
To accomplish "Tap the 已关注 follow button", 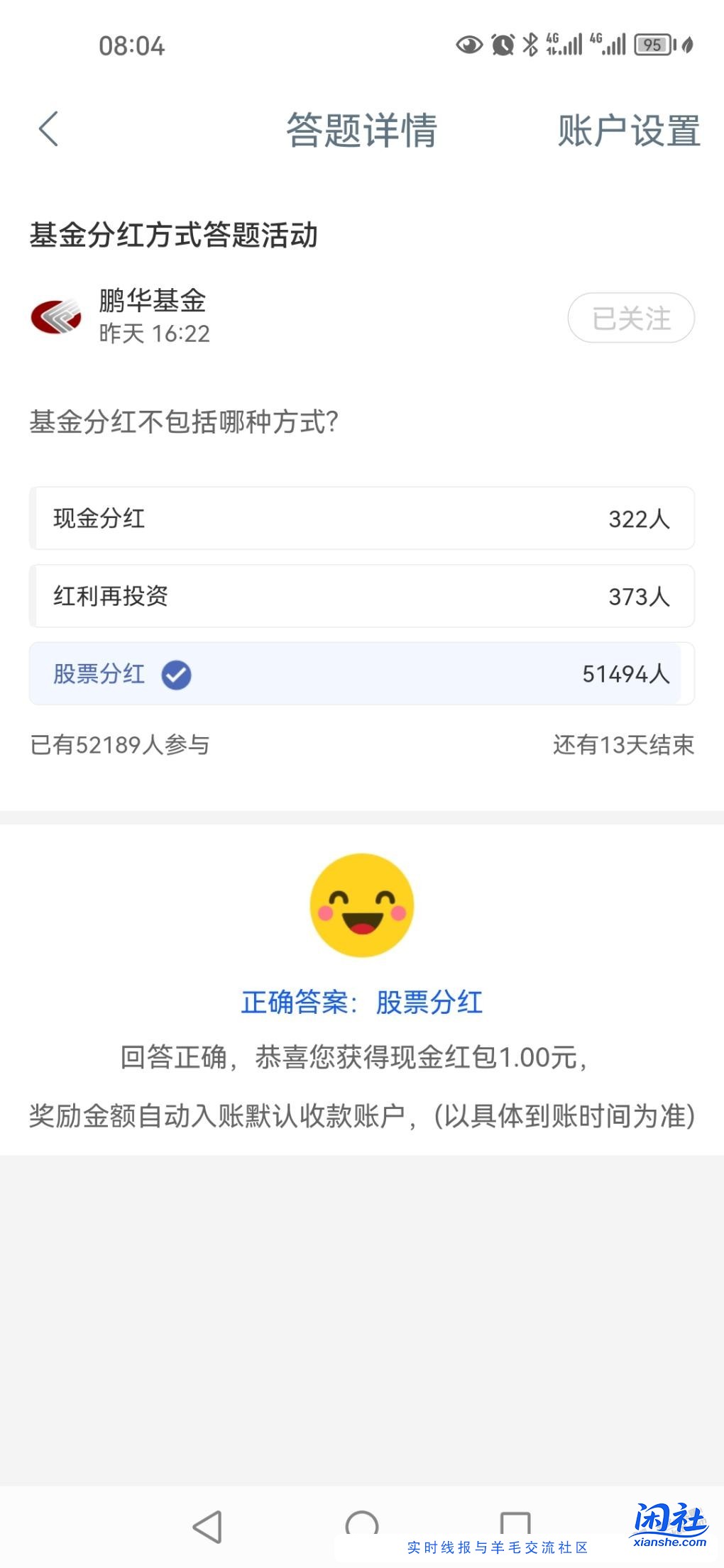I will pos(630,318).
